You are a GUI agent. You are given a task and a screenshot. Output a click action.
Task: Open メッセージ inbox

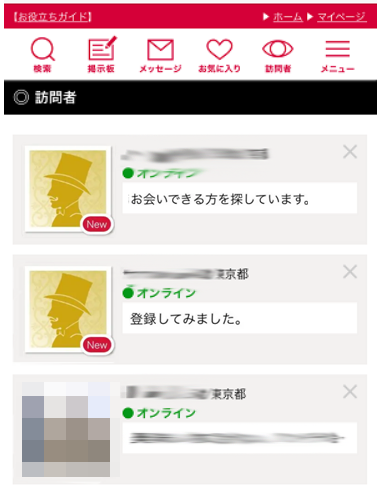pyautogui.click(x=160, y=55)
